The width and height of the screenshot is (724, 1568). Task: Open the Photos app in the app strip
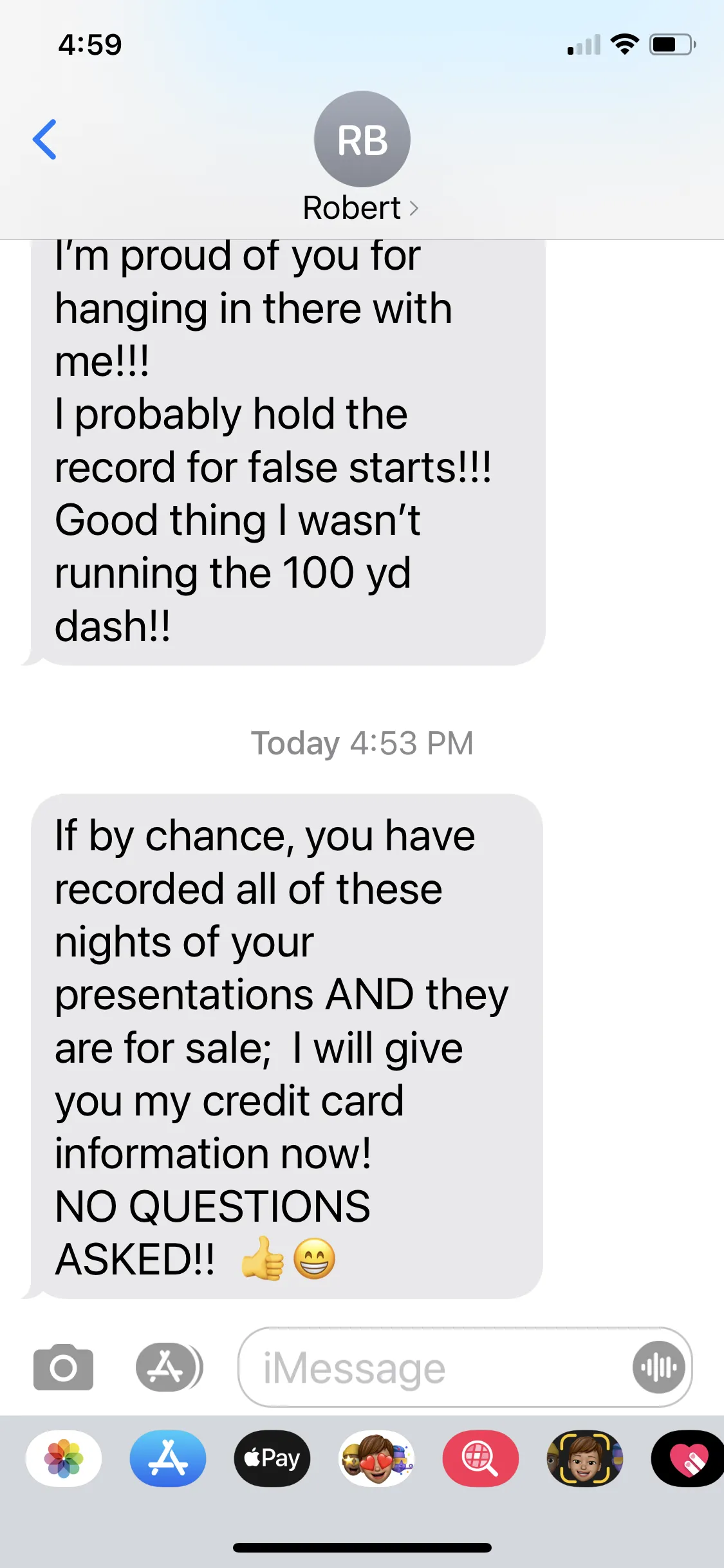click(x=64, y=1459)
